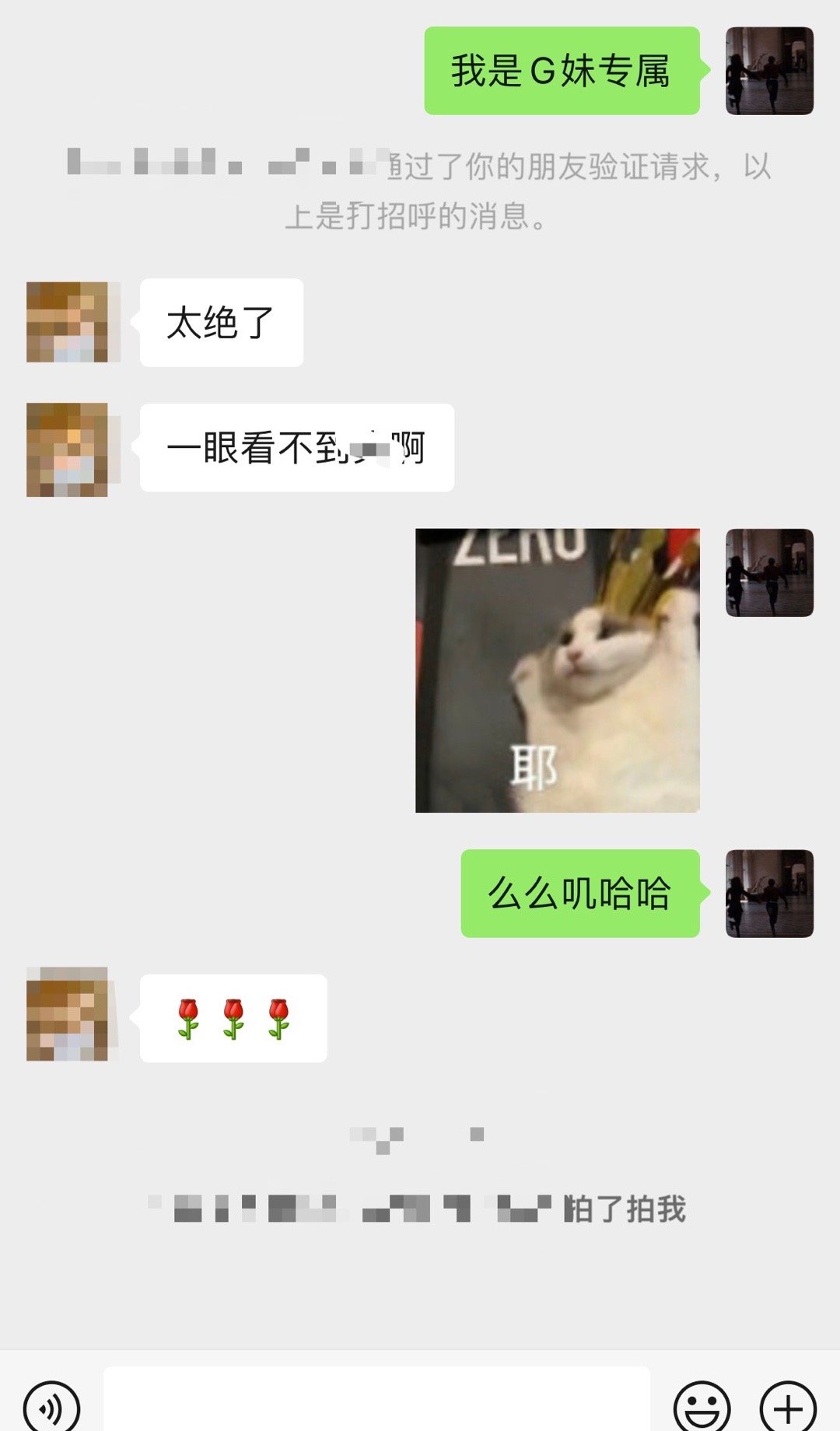Open the emoji sticker panel
Screen dimensions: 840x1431
coord(702,1406)
